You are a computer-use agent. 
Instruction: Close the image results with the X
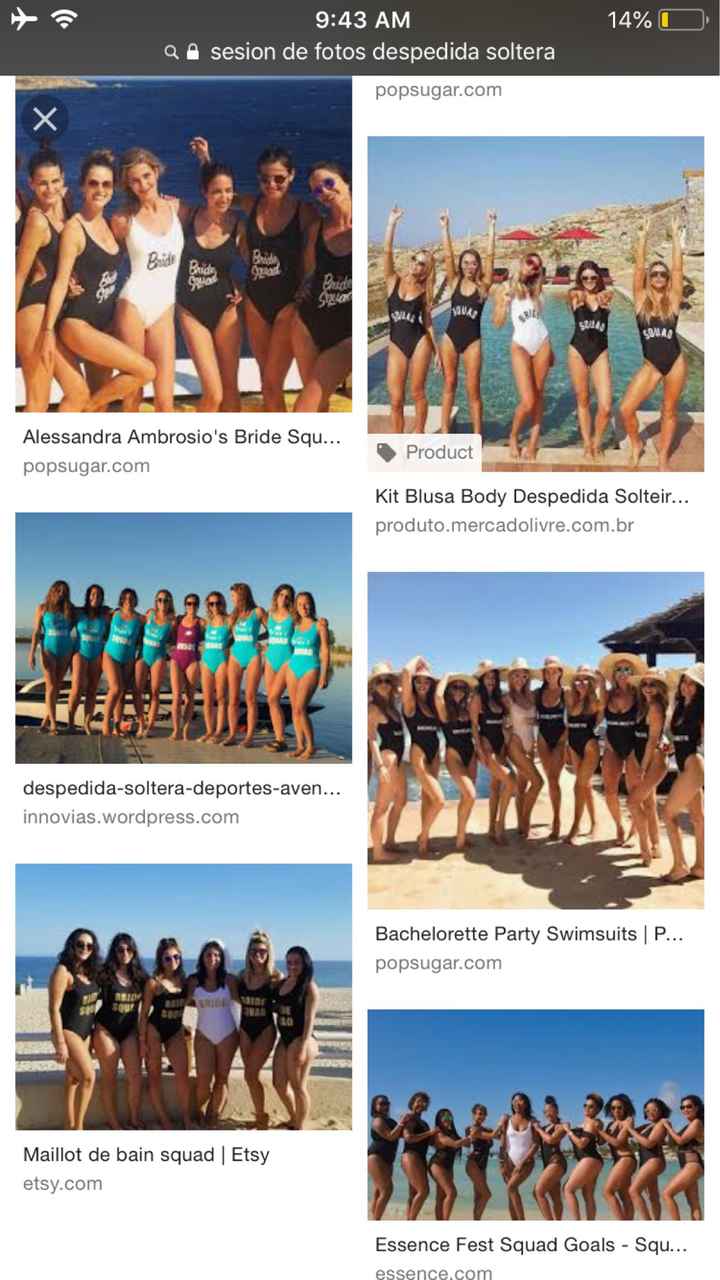45,120
